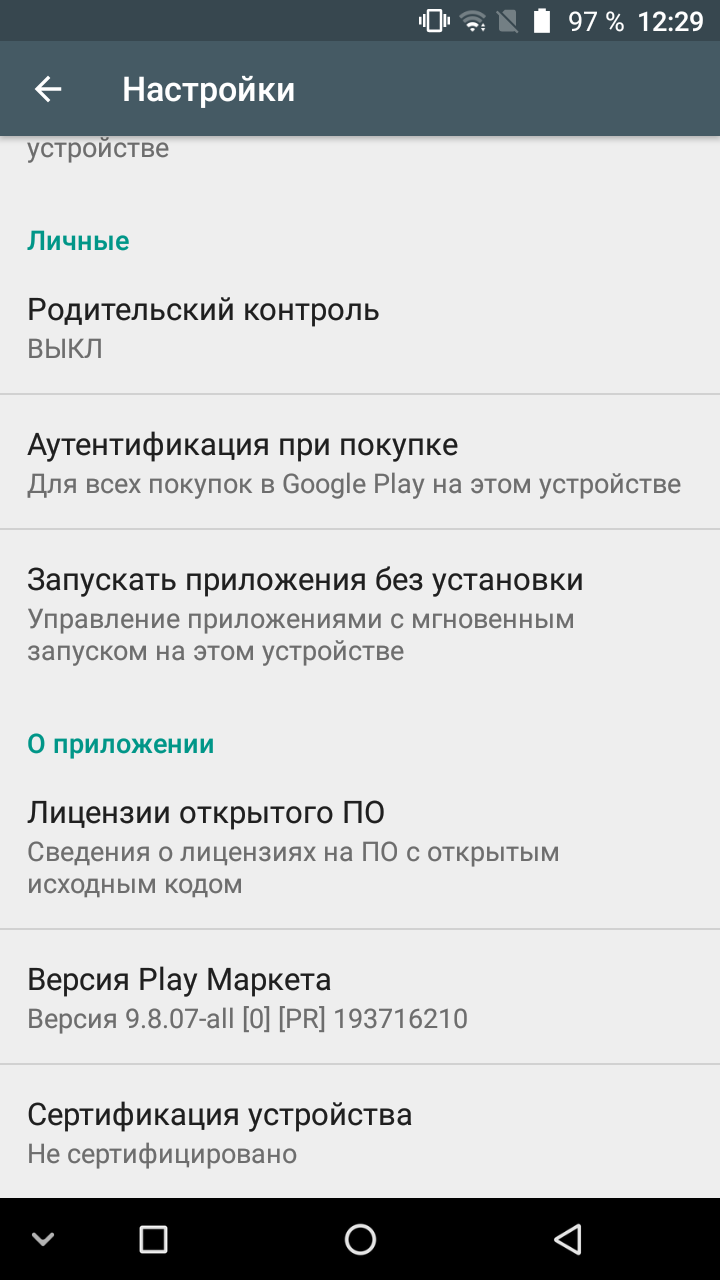
Task: Open recent apps from the navigation bar
Action: [153, 1240]
